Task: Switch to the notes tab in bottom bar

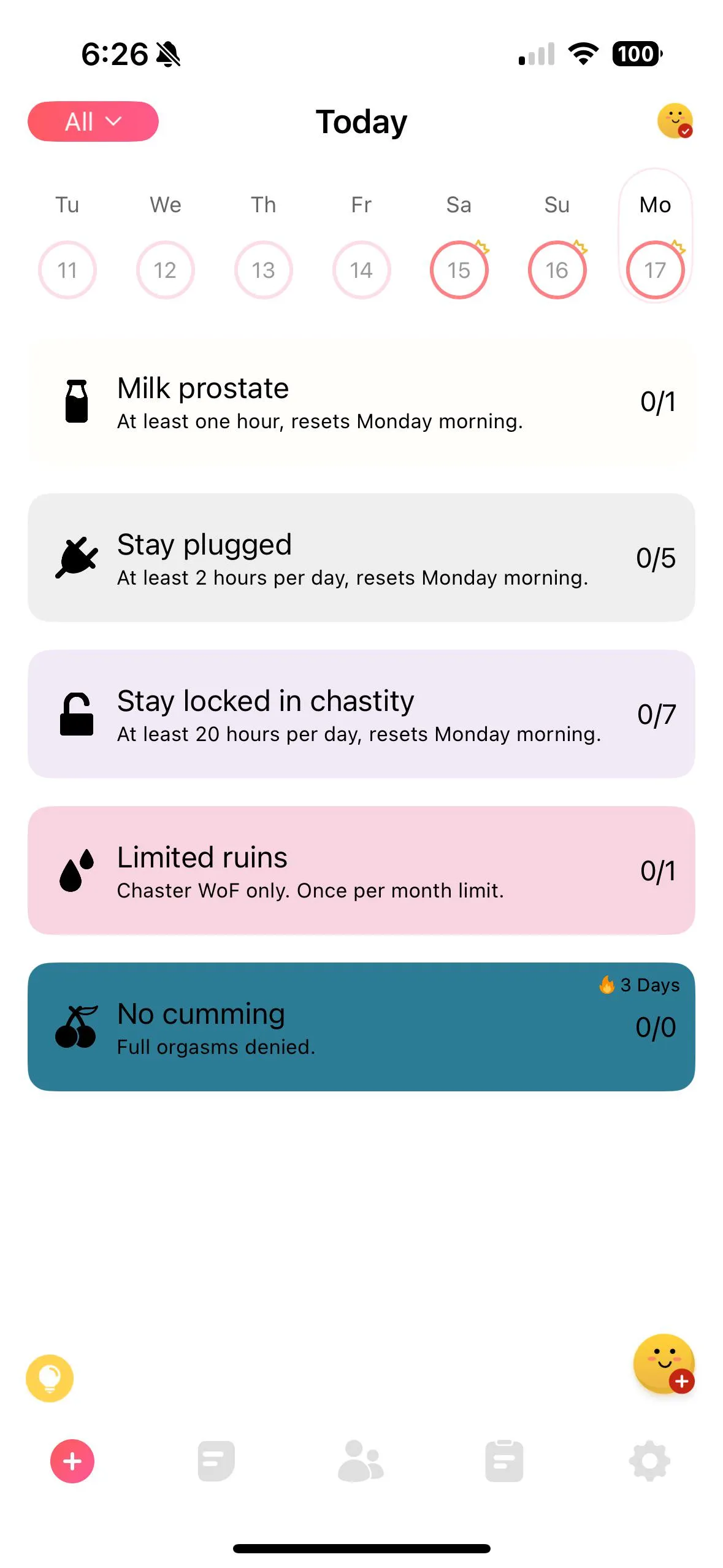Action: pyautogui.click(x=216, y=1461)
